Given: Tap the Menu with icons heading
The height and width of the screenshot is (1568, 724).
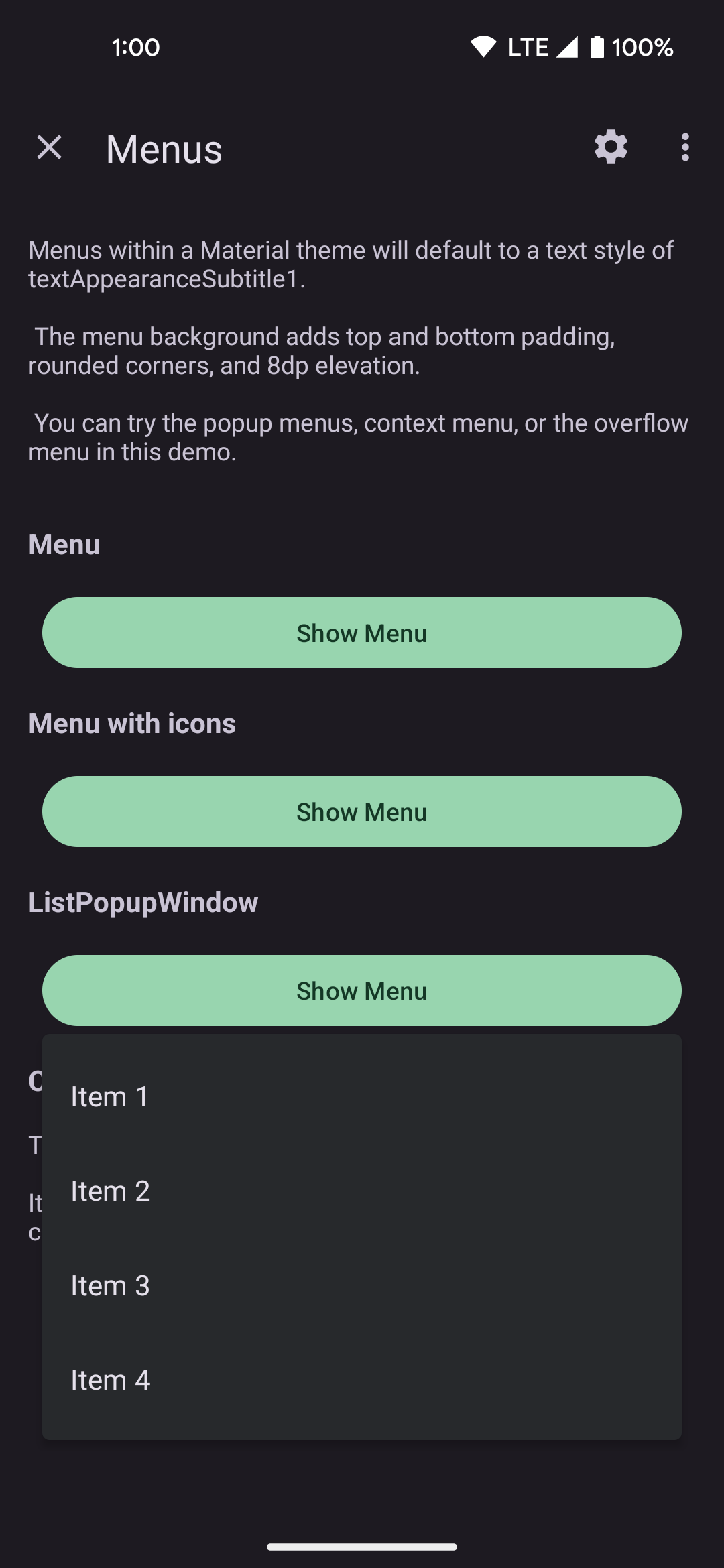Looking at the screenshot, I should (x=131, y=722).
